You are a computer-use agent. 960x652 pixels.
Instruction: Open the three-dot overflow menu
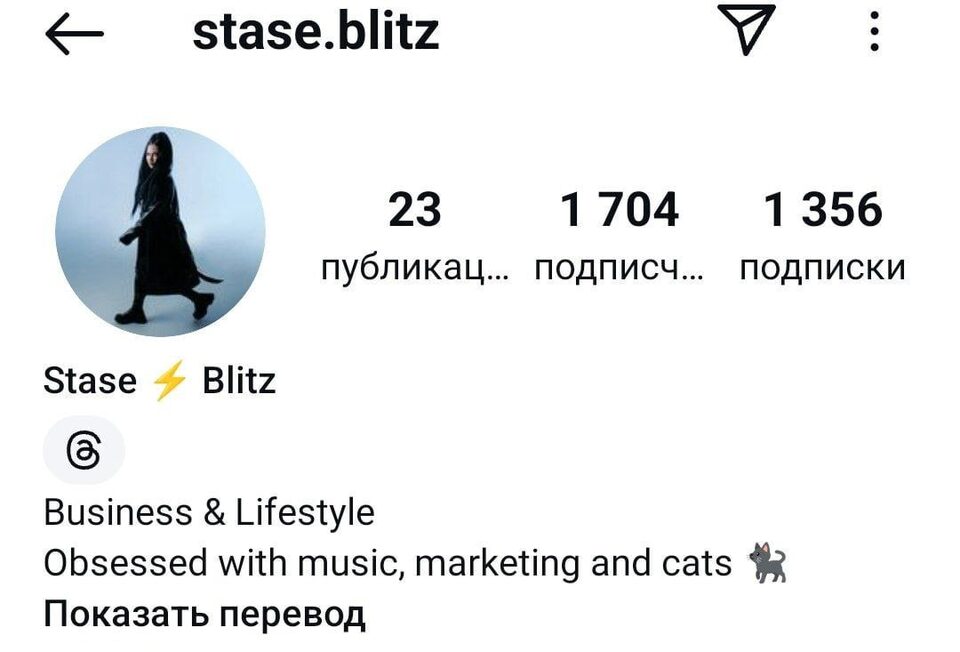tap(874, 33)
